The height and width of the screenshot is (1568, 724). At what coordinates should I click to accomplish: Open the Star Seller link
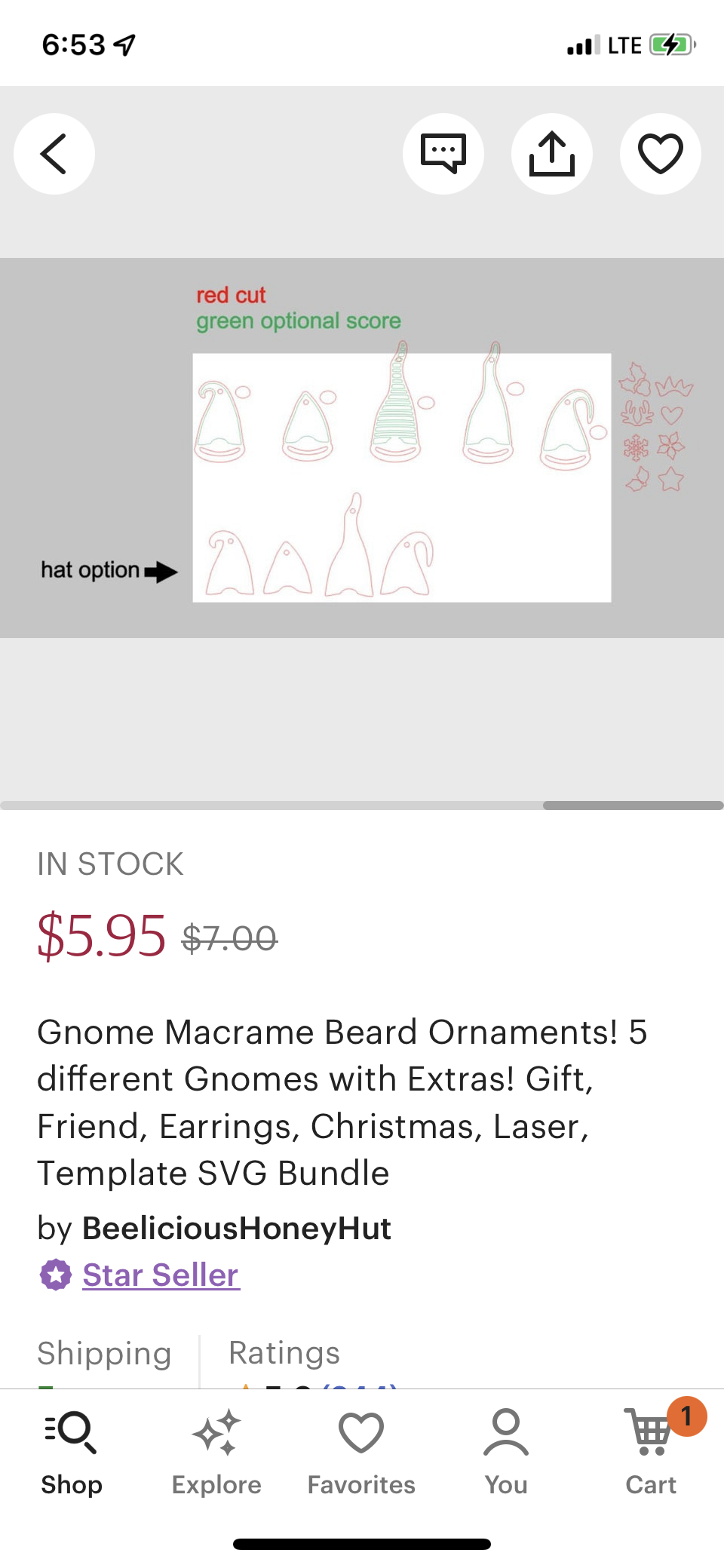tap(161, 1275)
